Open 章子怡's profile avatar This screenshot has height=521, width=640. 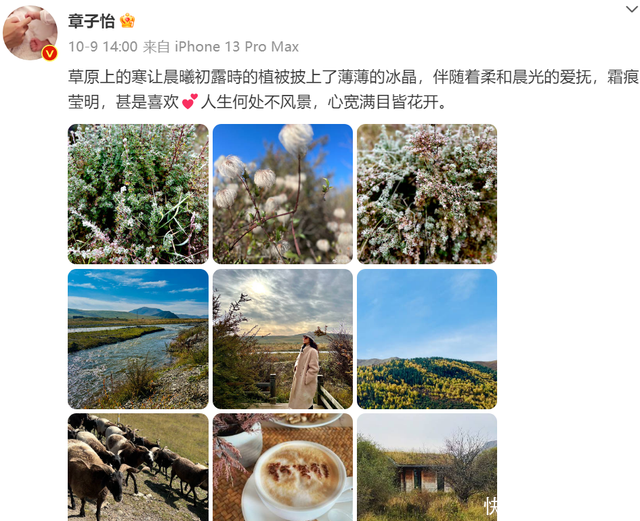(31, 32)
